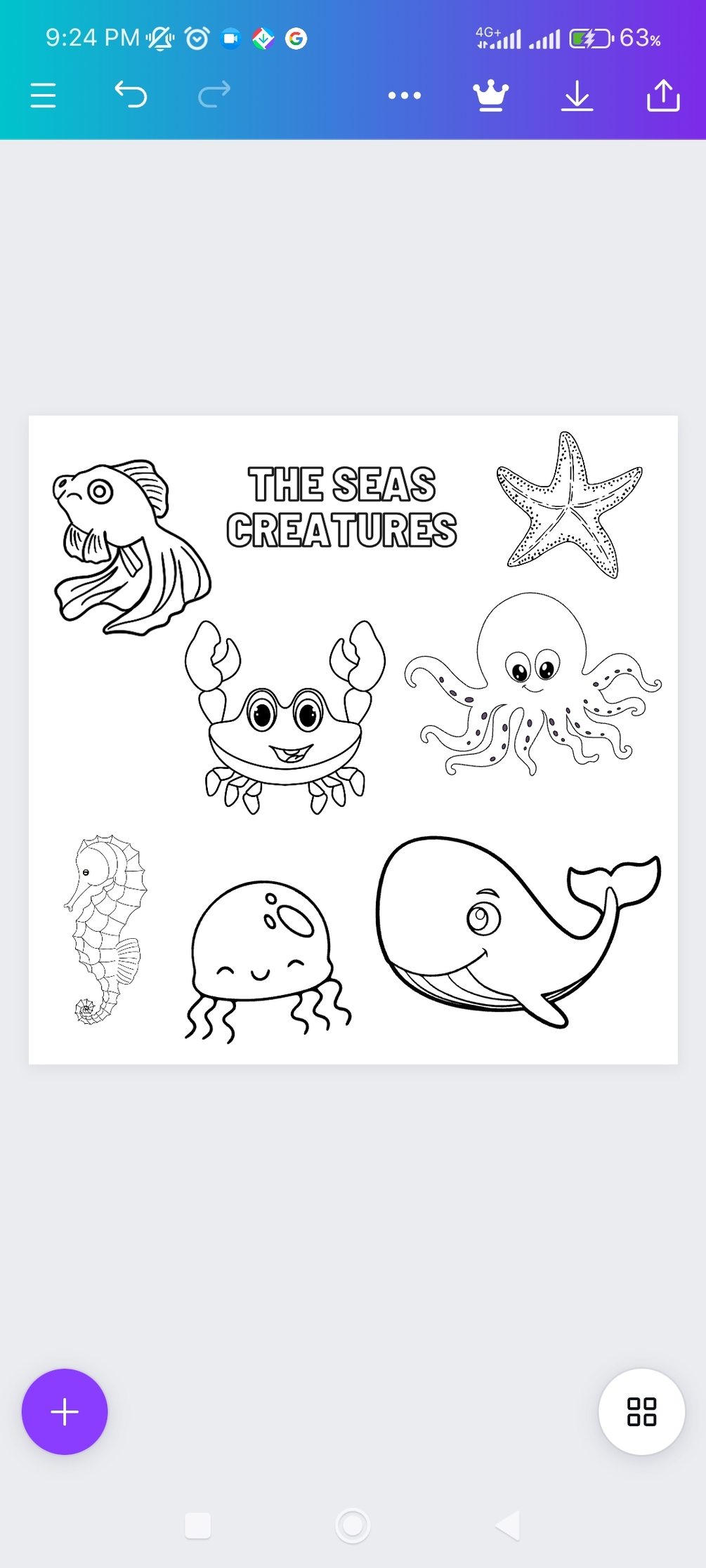Open the three-dot more options menu
This screenshot has height=1568, width=706.
pos(405,95)
